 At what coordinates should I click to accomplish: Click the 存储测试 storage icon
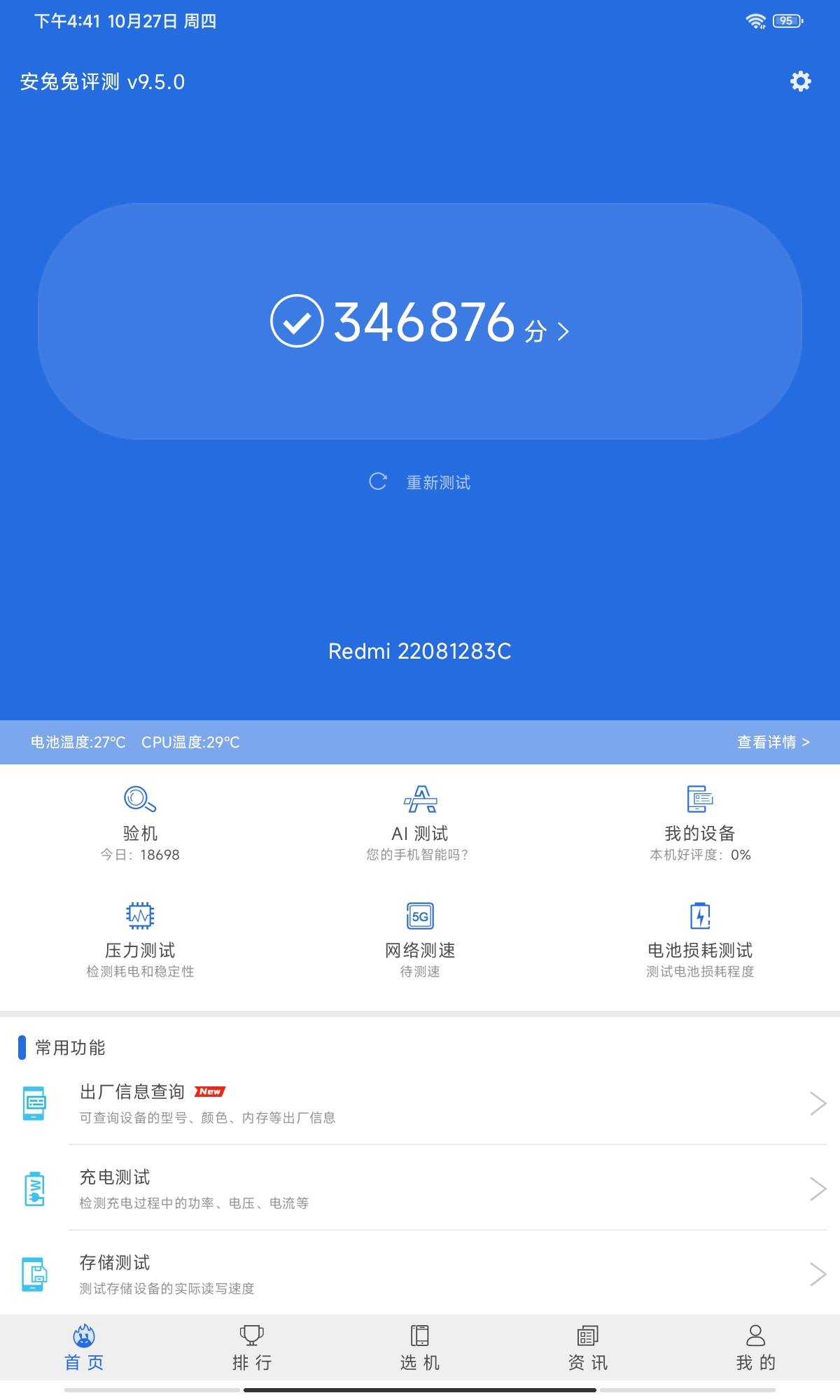coord(33,1273)
